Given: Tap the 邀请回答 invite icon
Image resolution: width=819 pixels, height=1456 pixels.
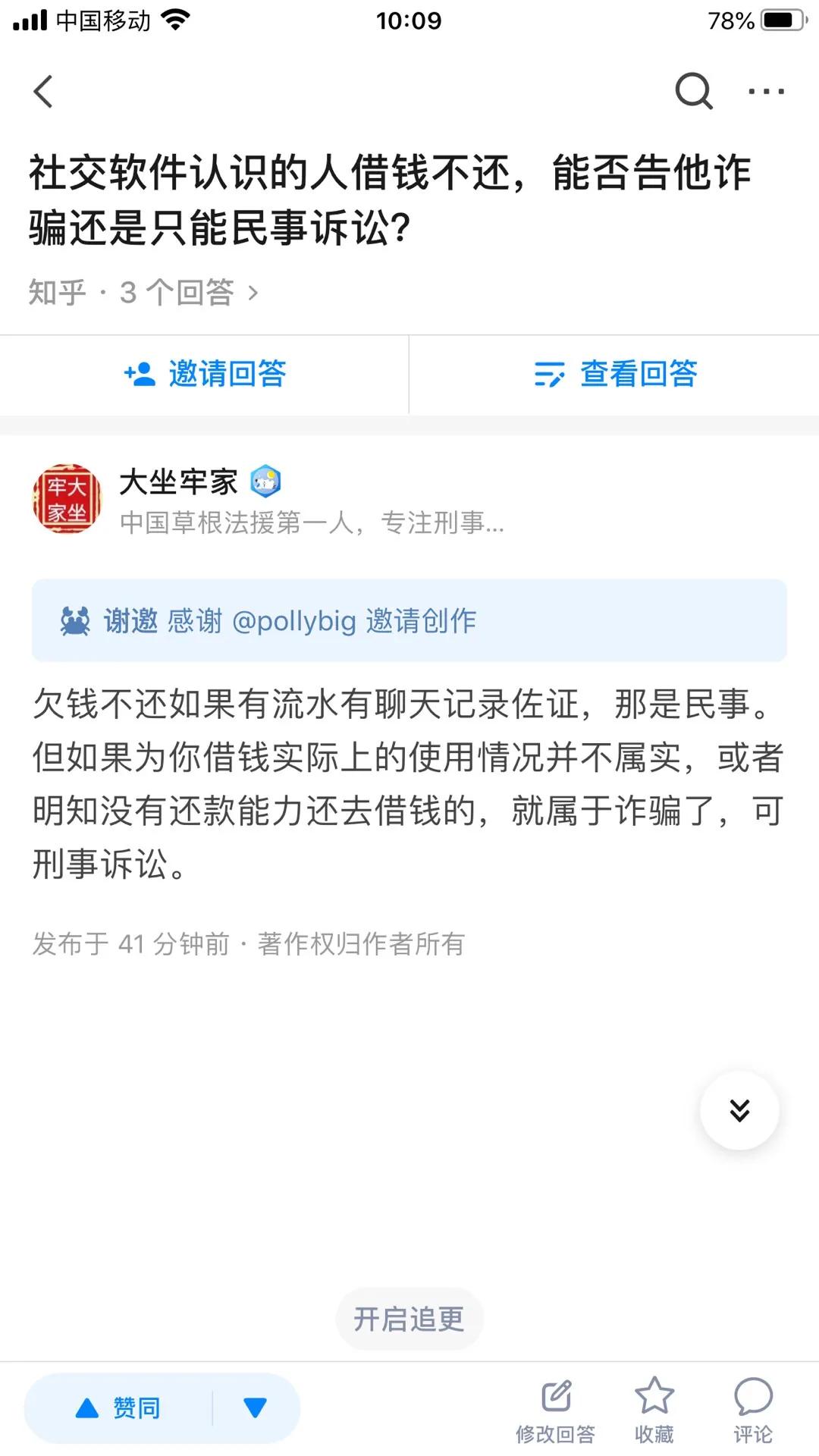Looking at the screenshot, I should click(x=138, y=374).
